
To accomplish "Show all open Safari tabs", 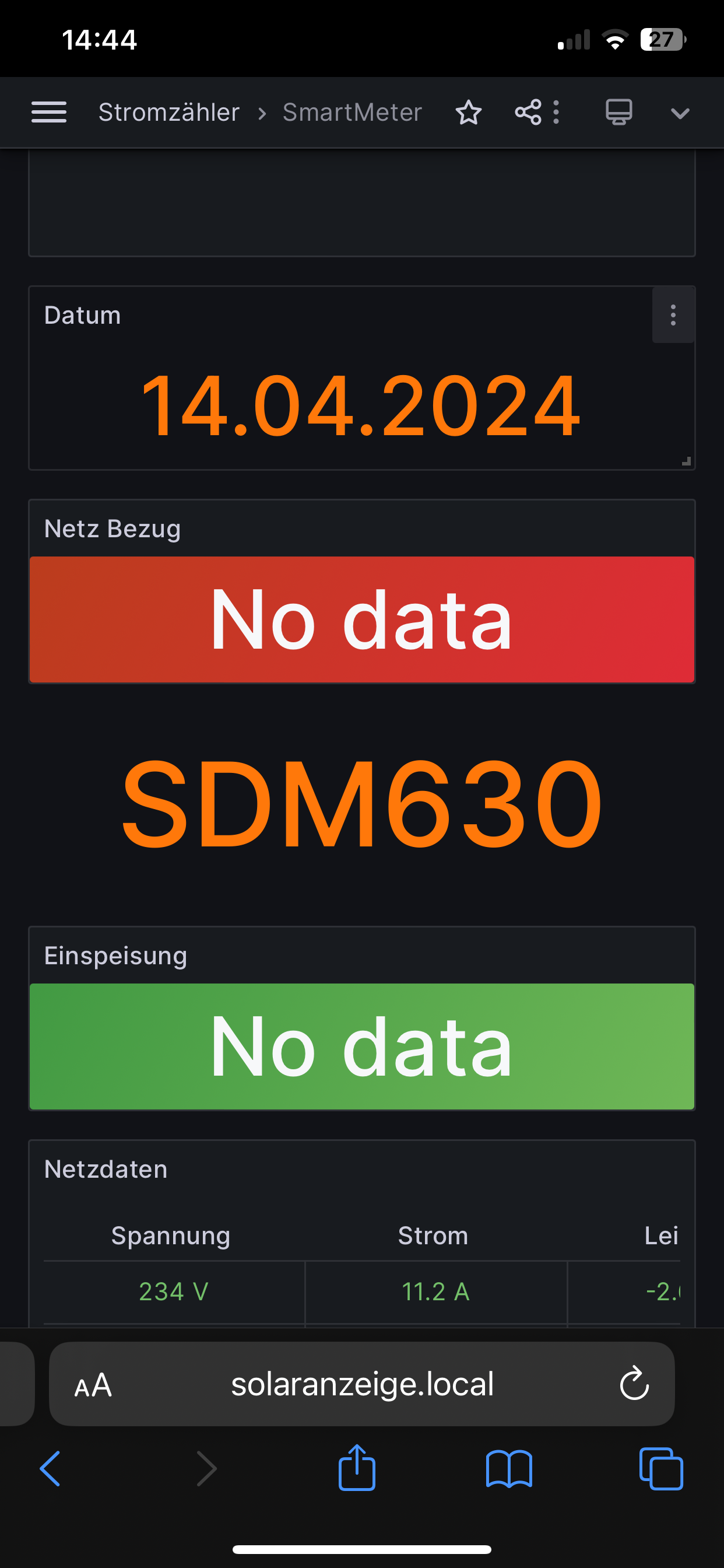I will [660, 1469].
